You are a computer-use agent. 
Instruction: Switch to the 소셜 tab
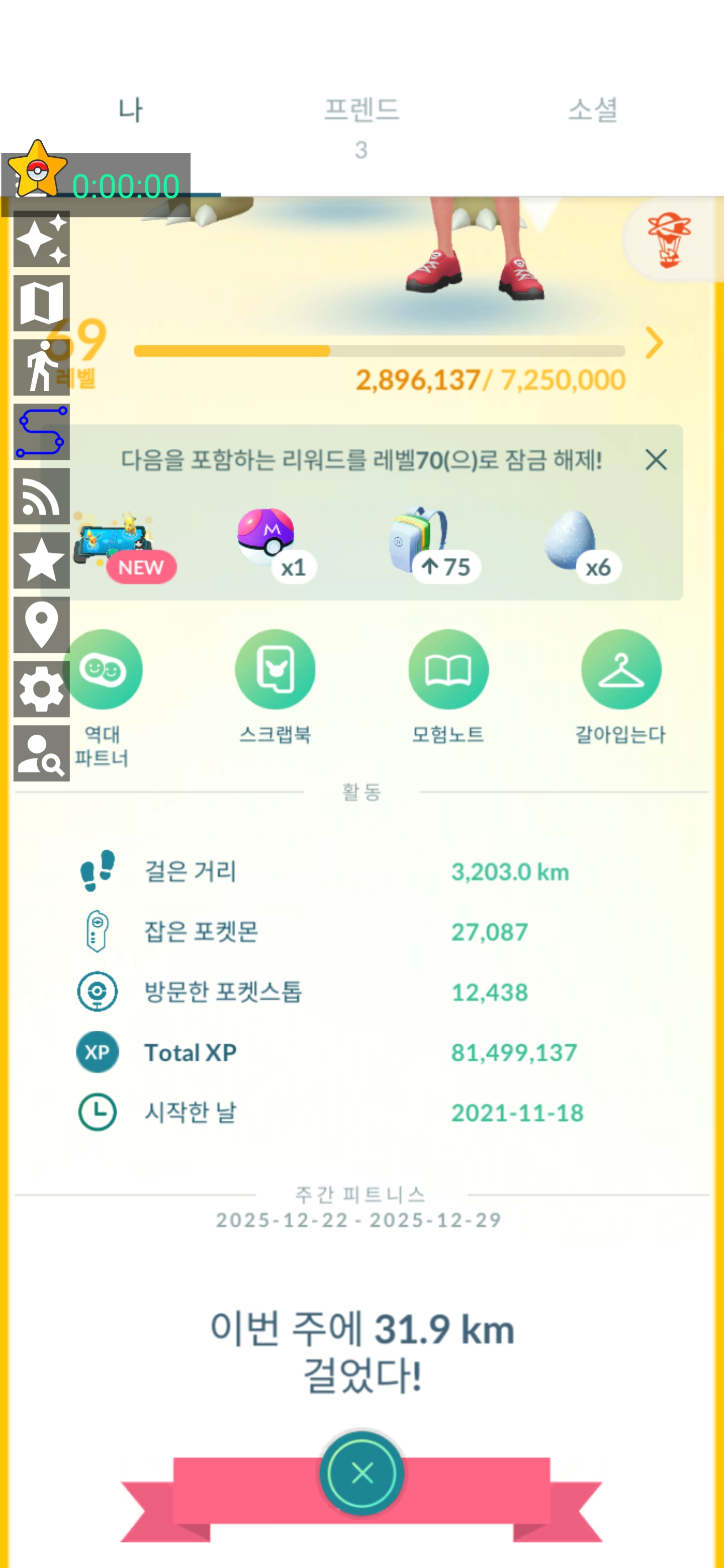(x=592, y=111)
